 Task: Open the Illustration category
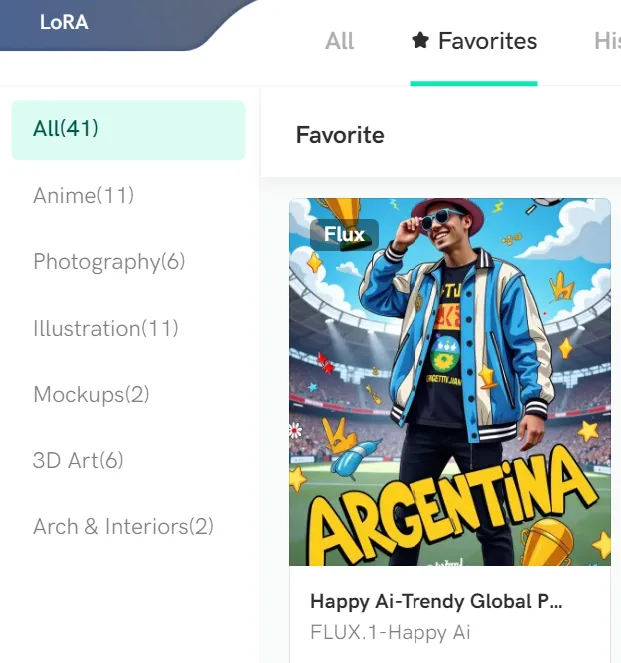tap(106, 328)
